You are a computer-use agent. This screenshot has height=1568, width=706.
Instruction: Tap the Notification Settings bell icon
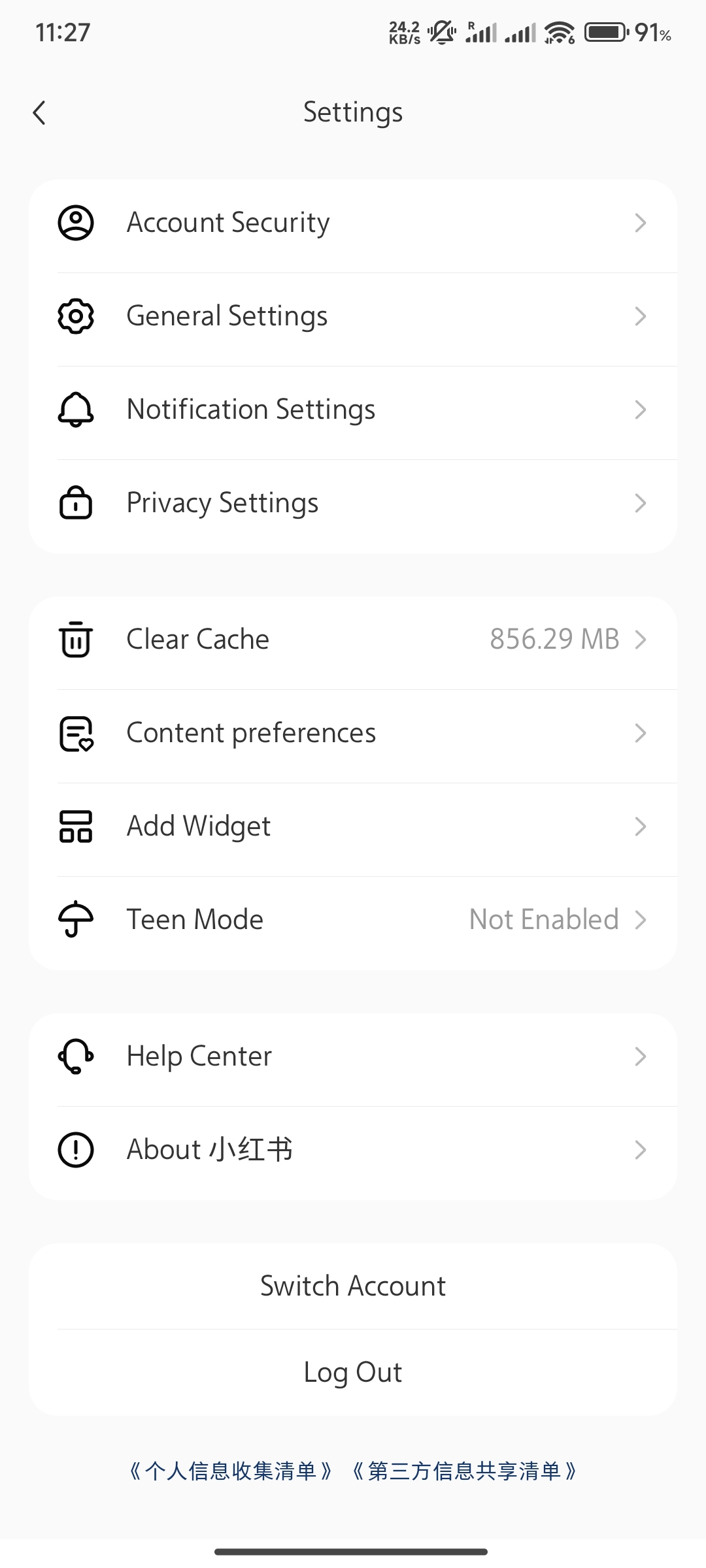tap(75, 409)
